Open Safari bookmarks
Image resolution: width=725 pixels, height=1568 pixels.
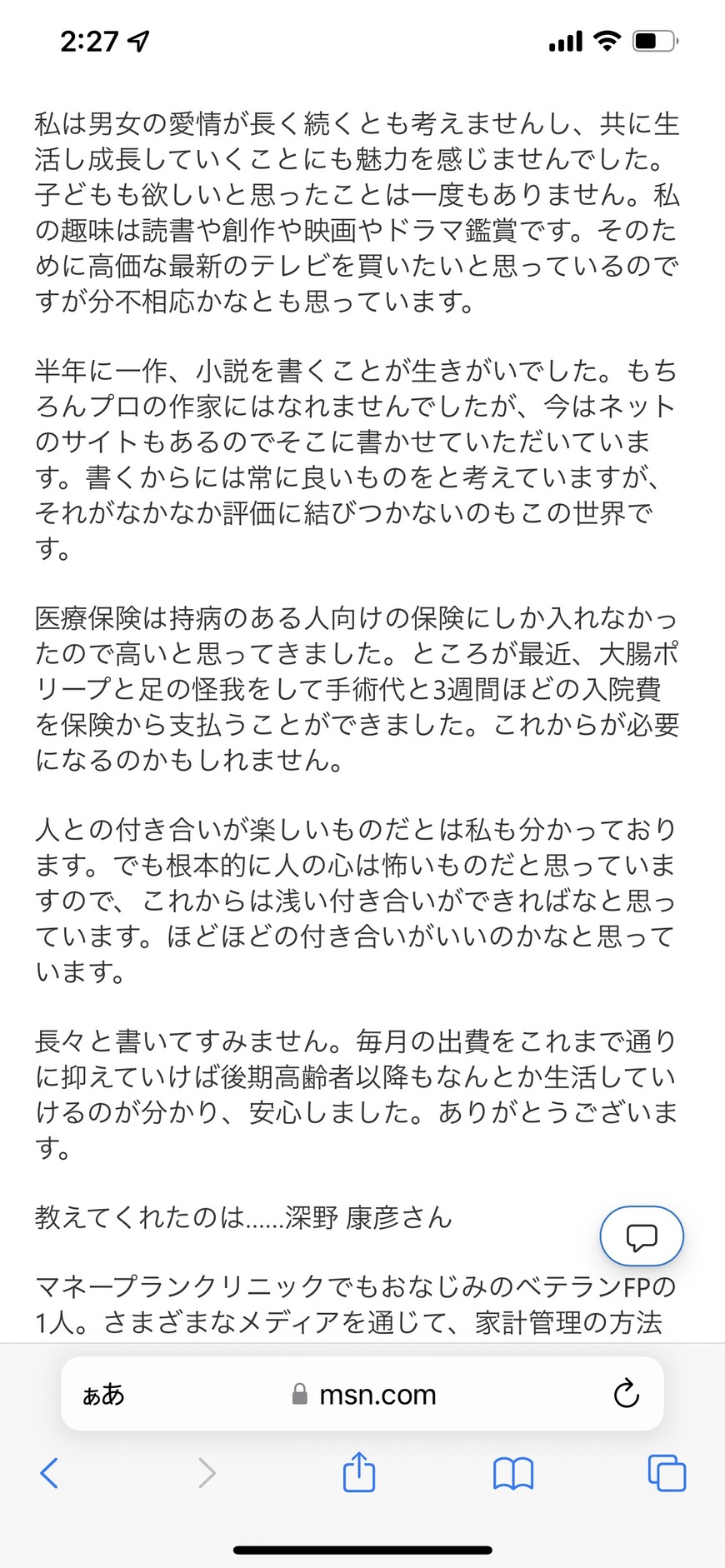click(x=513, y=1473)
